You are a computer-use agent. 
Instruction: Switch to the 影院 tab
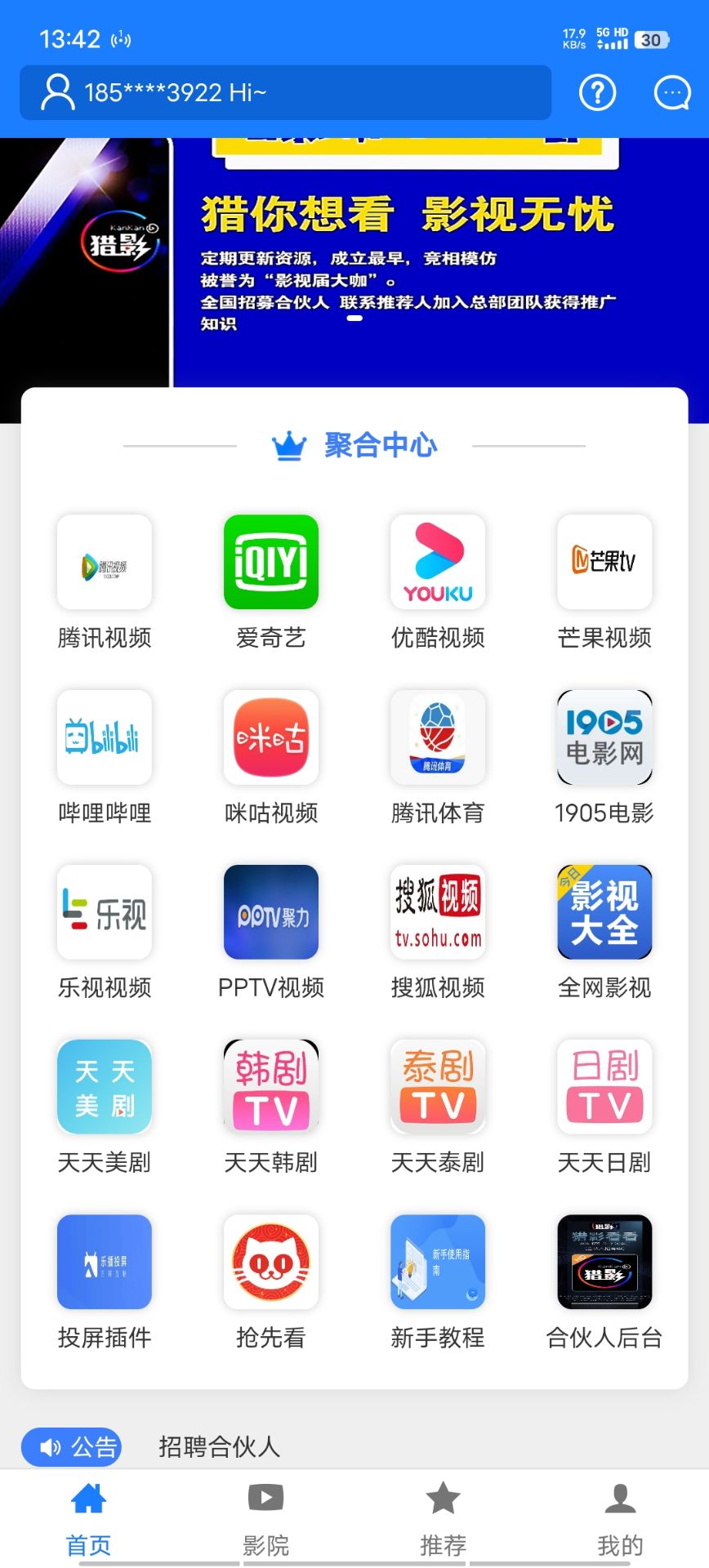[265, 1519]
